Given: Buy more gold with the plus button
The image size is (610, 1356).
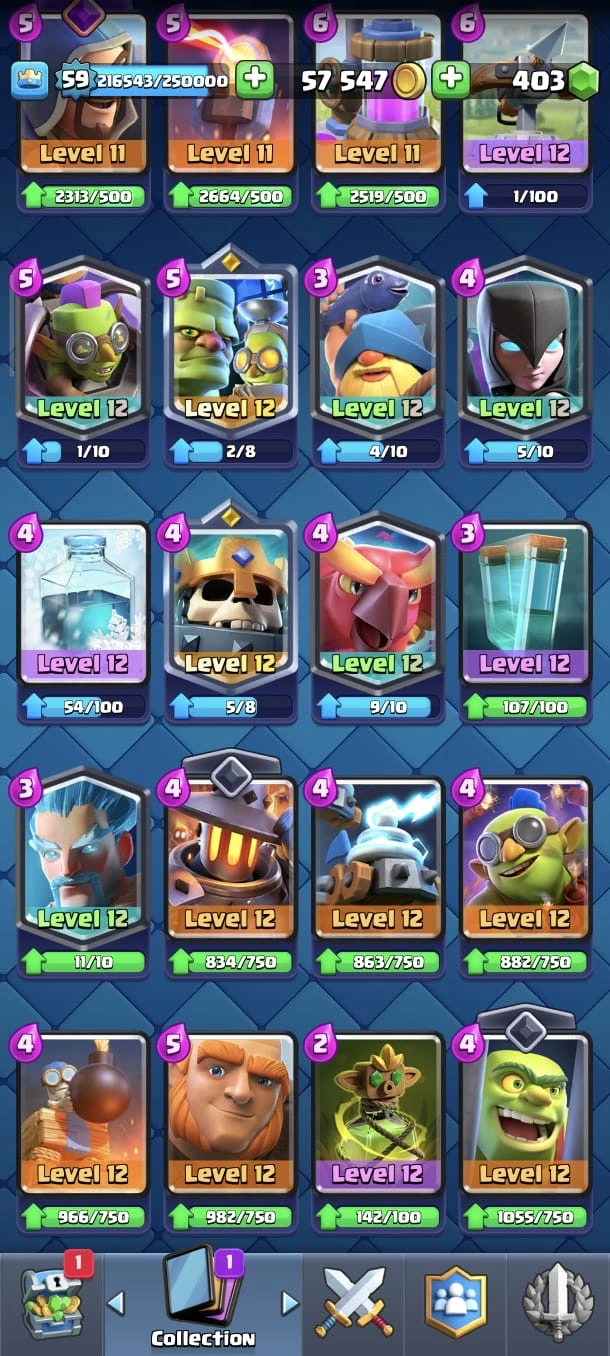Looking at the screenshot, I should [451, 78].
